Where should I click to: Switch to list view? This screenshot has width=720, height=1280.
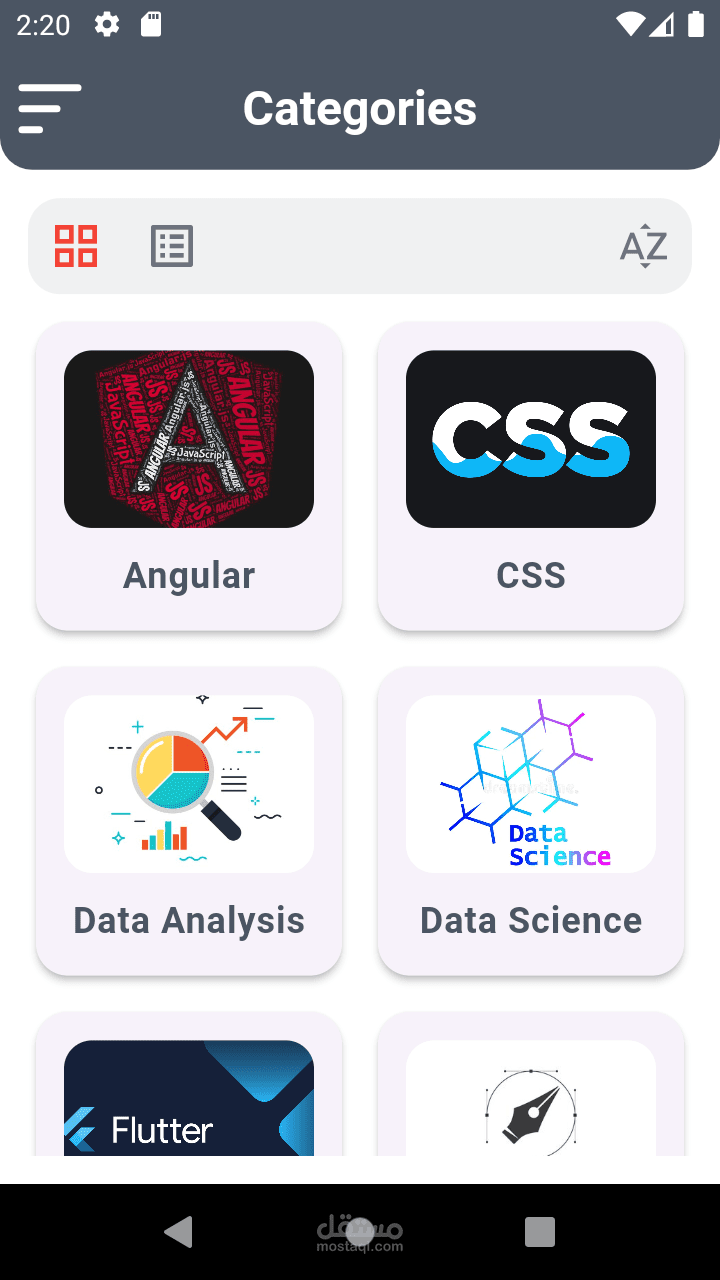tap(172, 246)
